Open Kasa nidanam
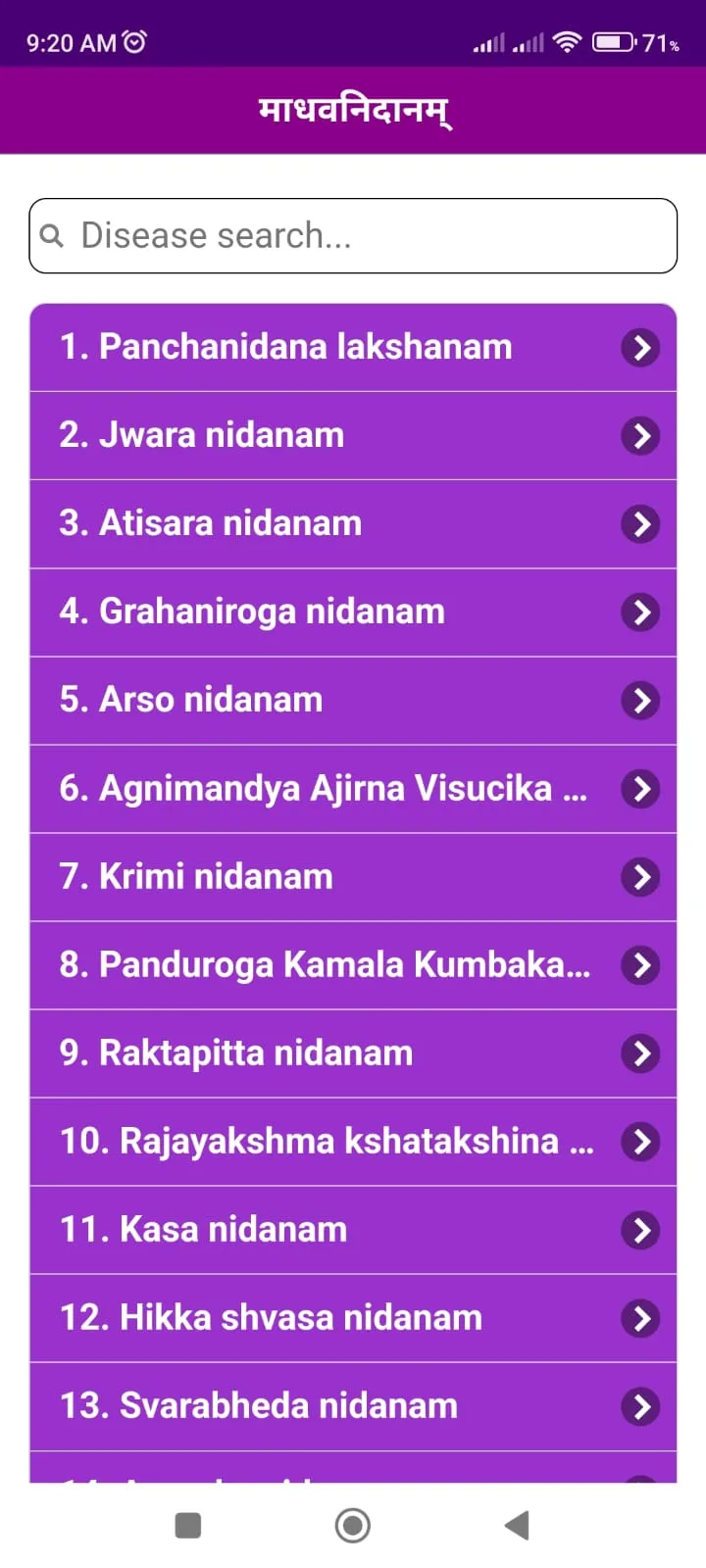 [353, 1229]
